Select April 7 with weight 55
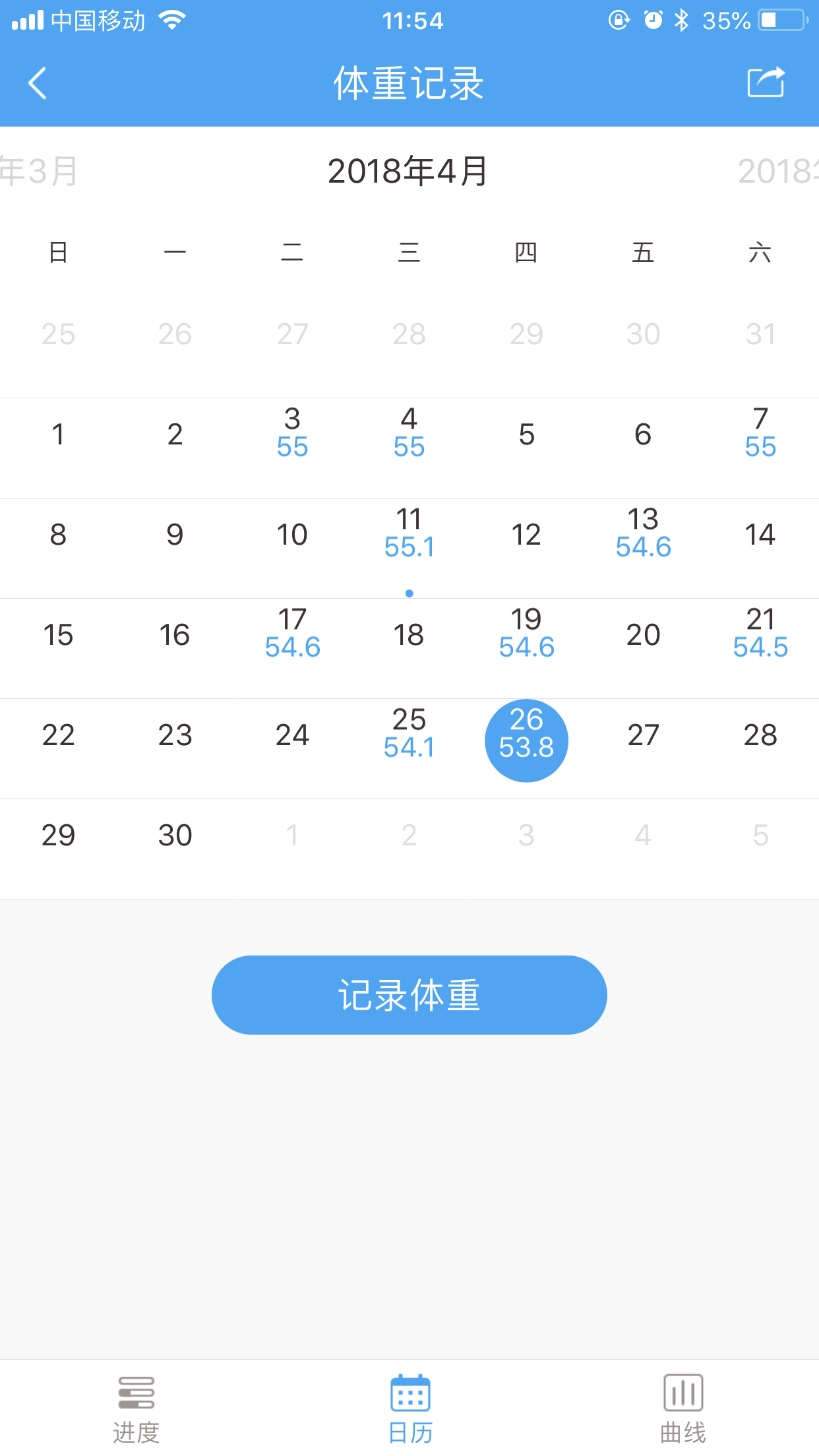This screenshot has height=1456, width=819. tap(760, 433)
